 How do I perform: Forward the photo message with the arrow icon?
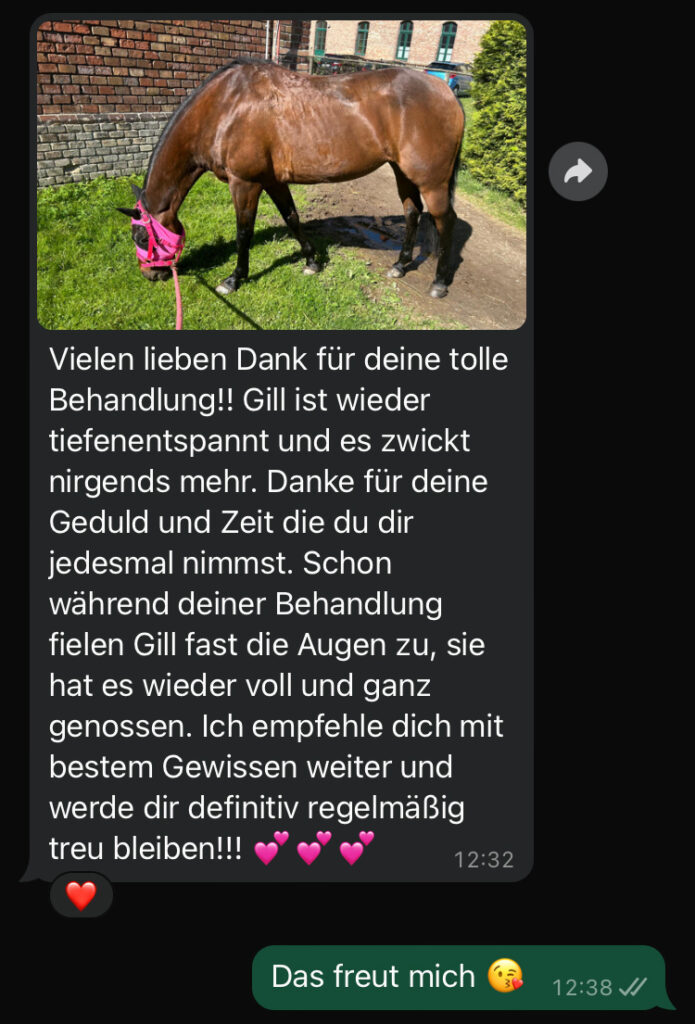(577, 172)
